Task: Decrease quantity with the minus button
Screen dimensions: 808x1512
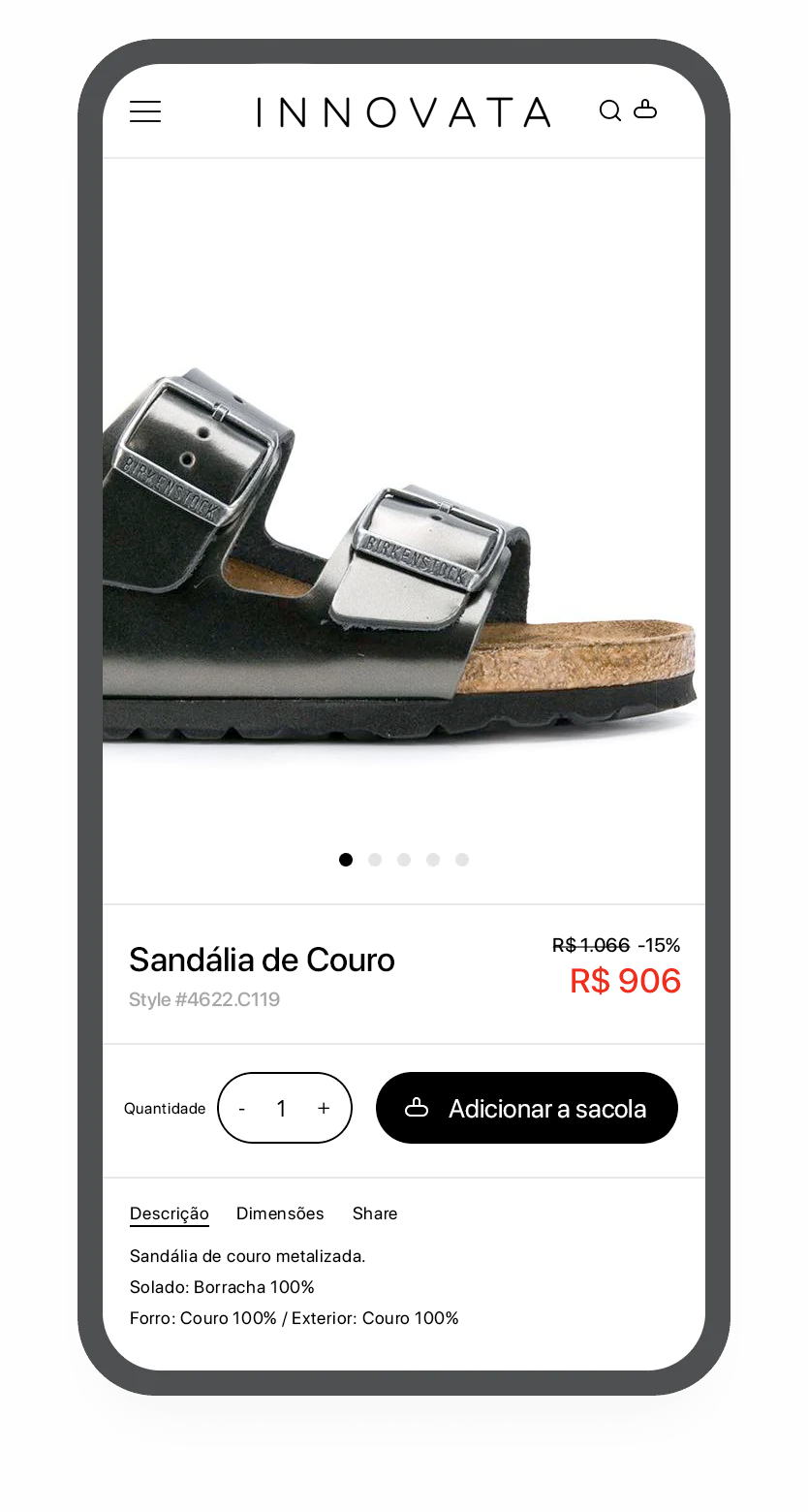Action: [x=242, y=1108]
